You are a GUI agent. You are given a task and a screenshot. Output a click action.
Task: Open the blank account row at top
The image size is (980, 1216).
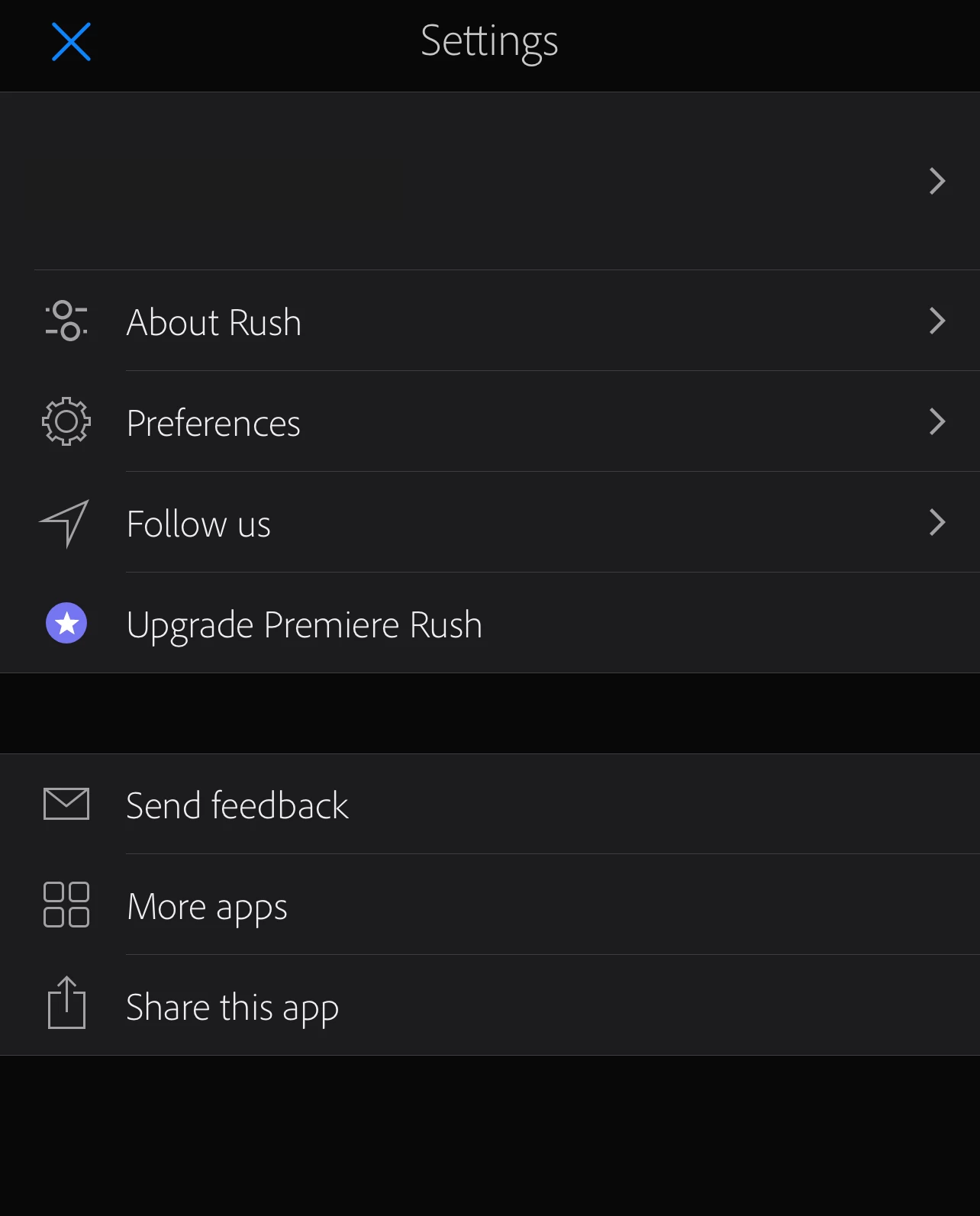tap(490, 181)
